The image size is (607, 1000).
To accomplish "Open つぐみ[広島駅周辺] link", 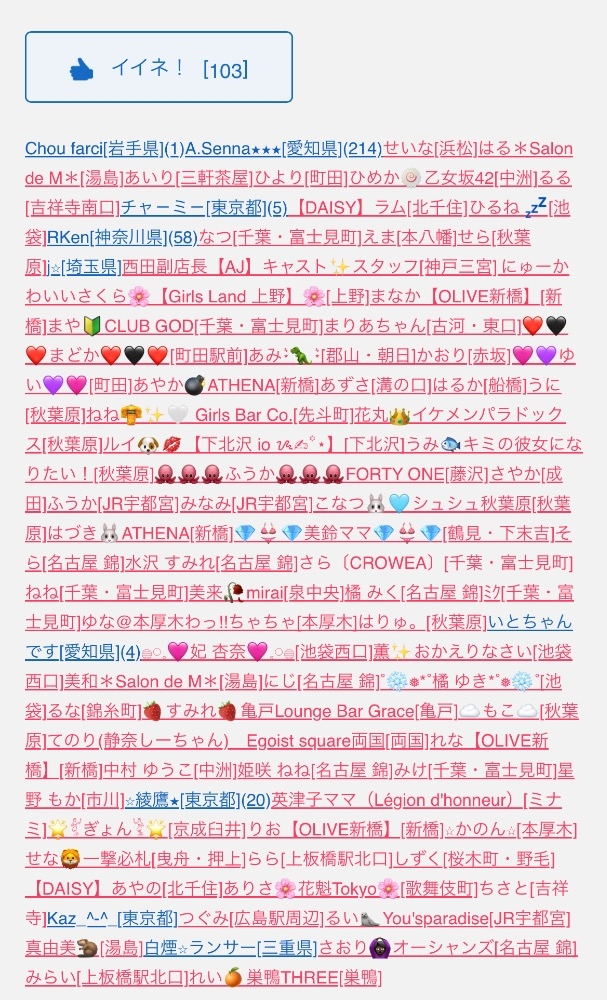I will (x=251, y=918).
